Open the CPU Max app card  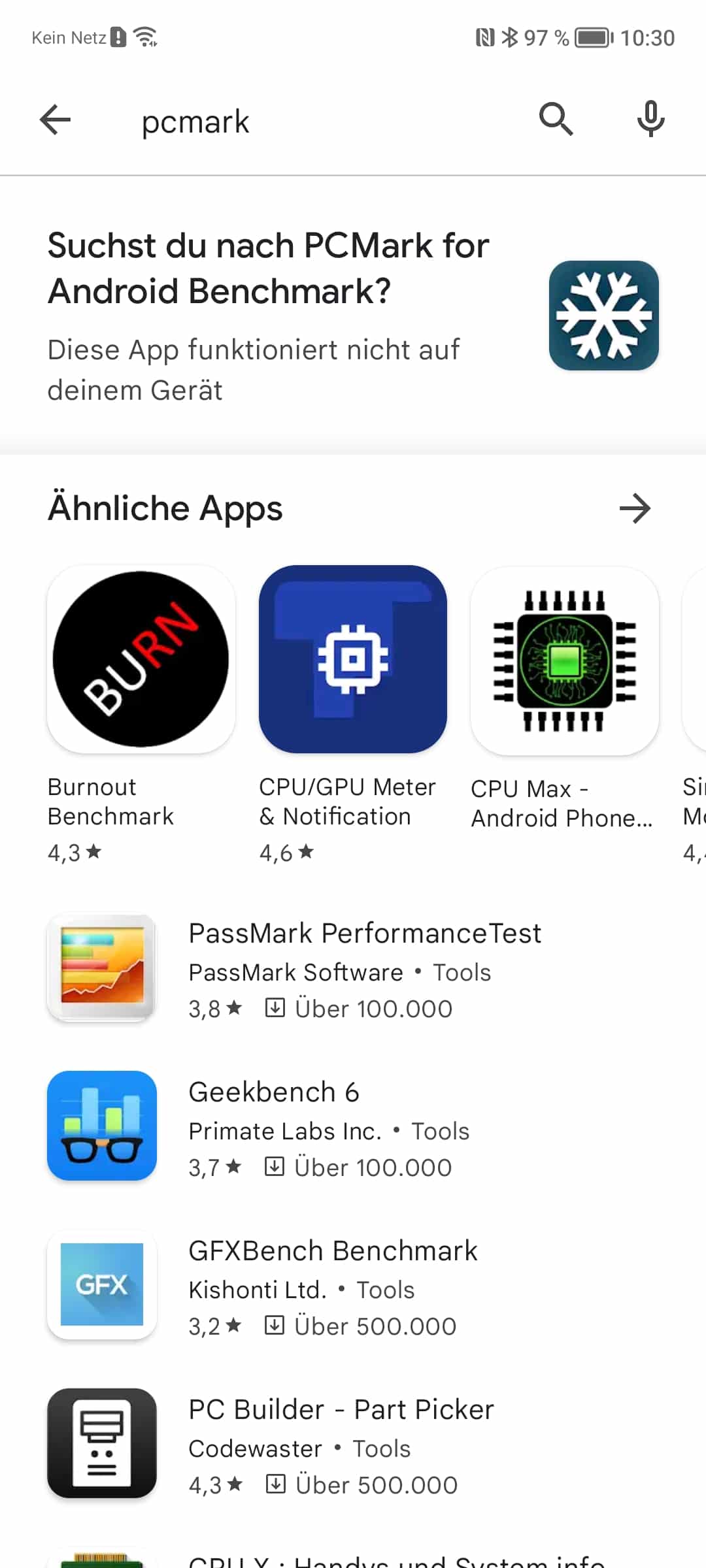click(x=565, y=714)
